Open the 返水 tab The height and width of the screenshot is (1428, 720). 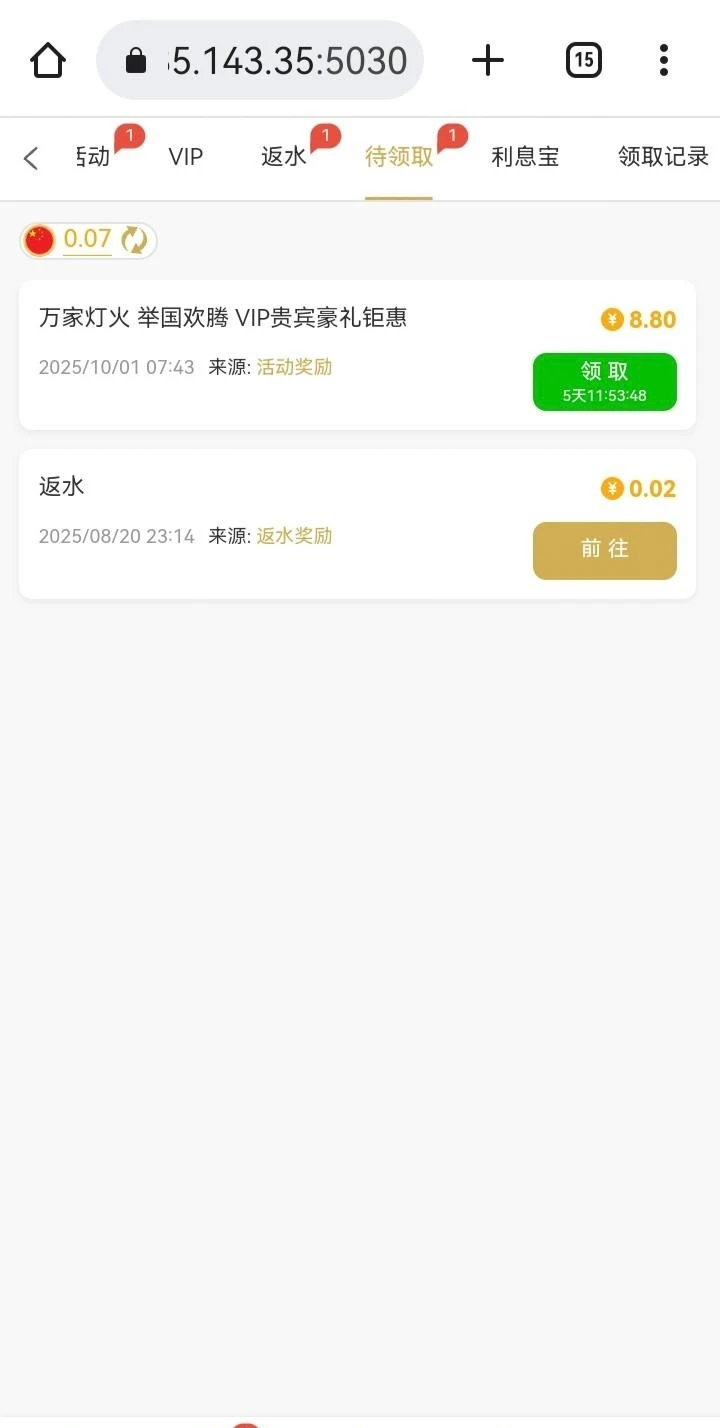tap(284, 157)
